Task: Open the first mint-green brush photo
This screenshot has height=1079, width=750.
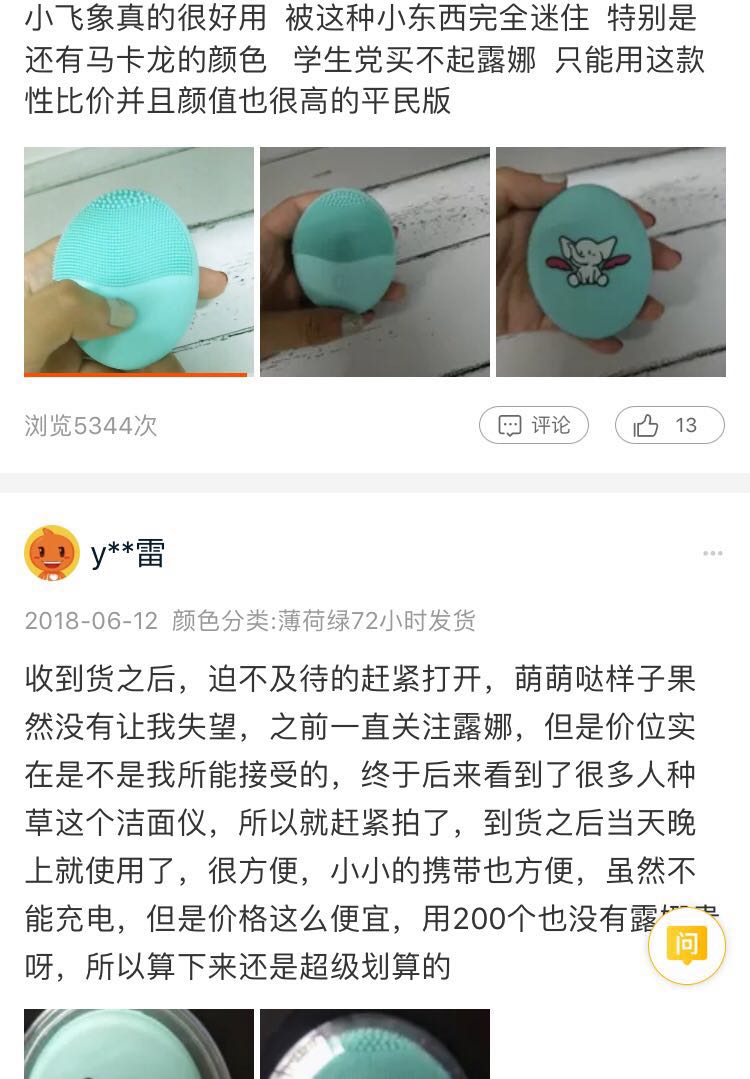Action: pos(139,261)
